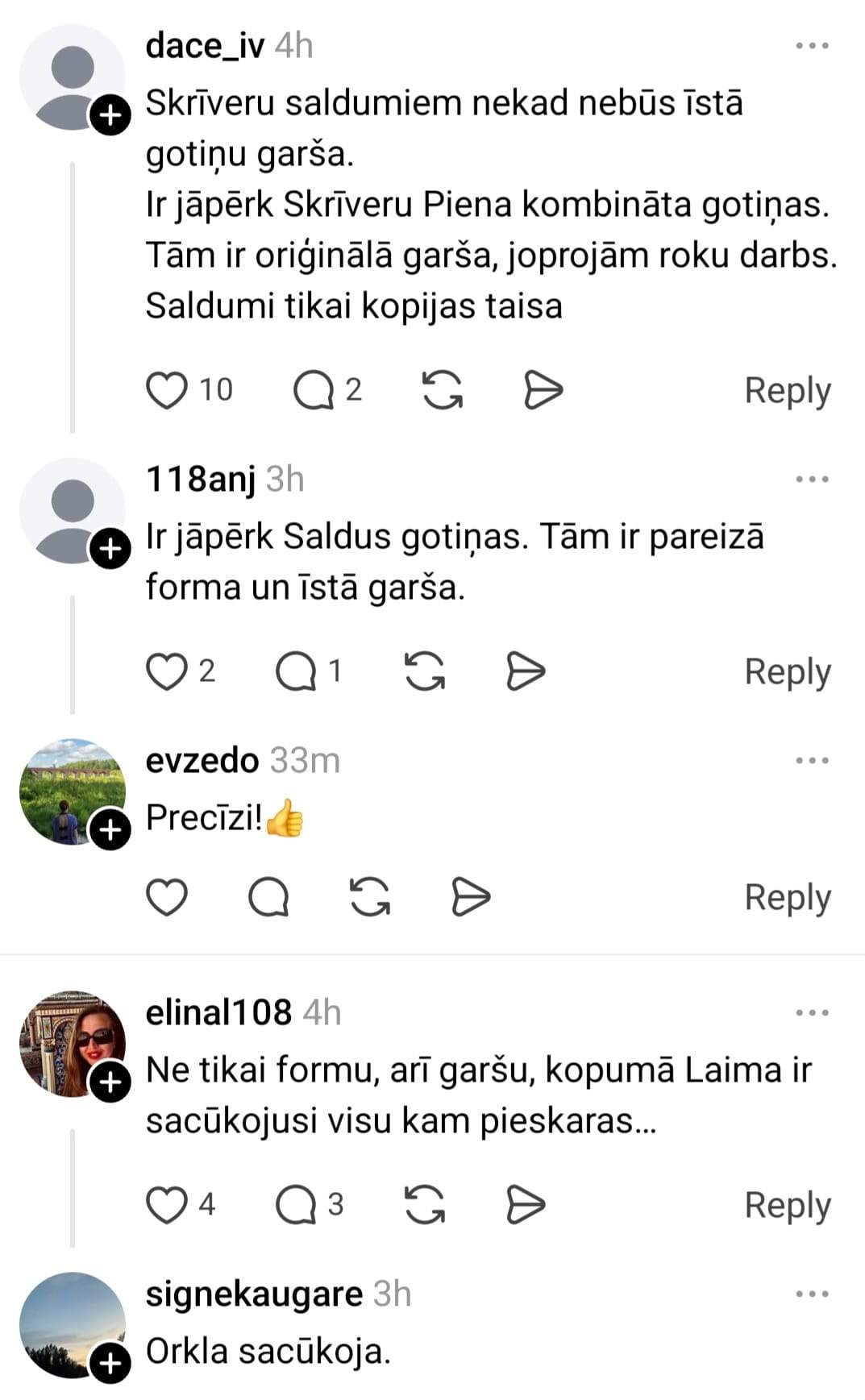Like elinal108's comment
The height and width of the screenshot is (1400, 865).
pyautogui.click(x=167, y=1206)
